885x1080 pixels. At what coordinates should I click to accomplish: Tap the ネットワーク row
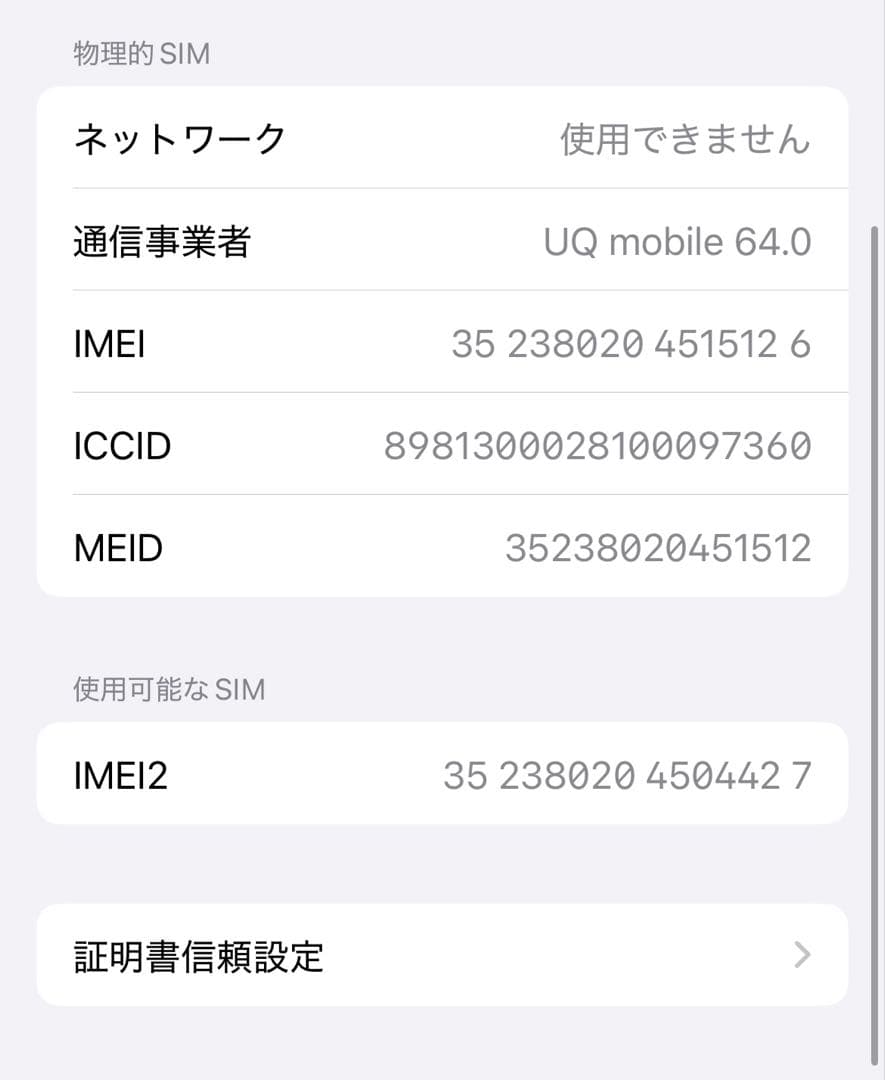click(x=440, y=139)
